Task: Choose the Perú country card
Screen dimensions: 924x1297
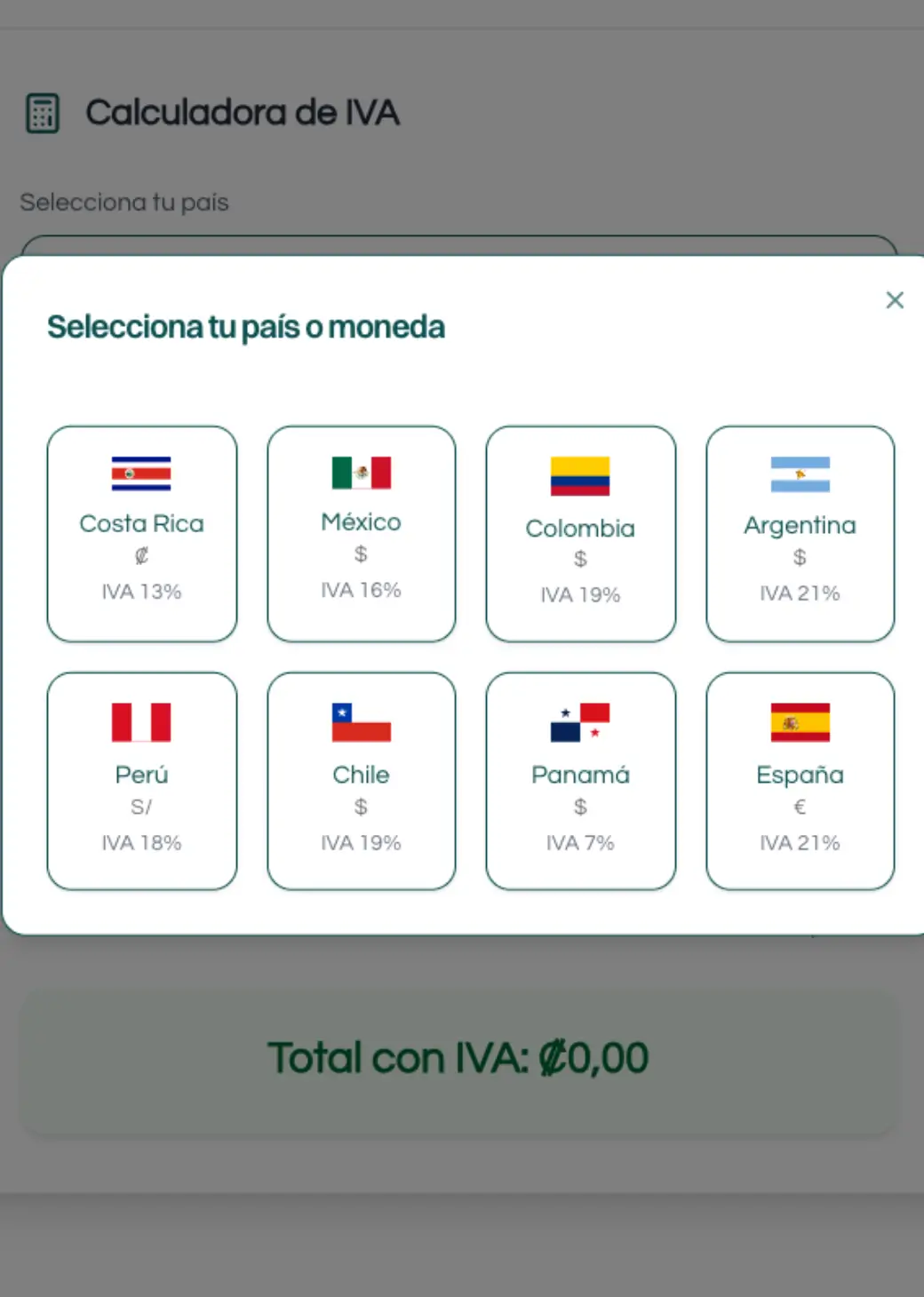Action: pyautogui.click(x=142, y=780)
